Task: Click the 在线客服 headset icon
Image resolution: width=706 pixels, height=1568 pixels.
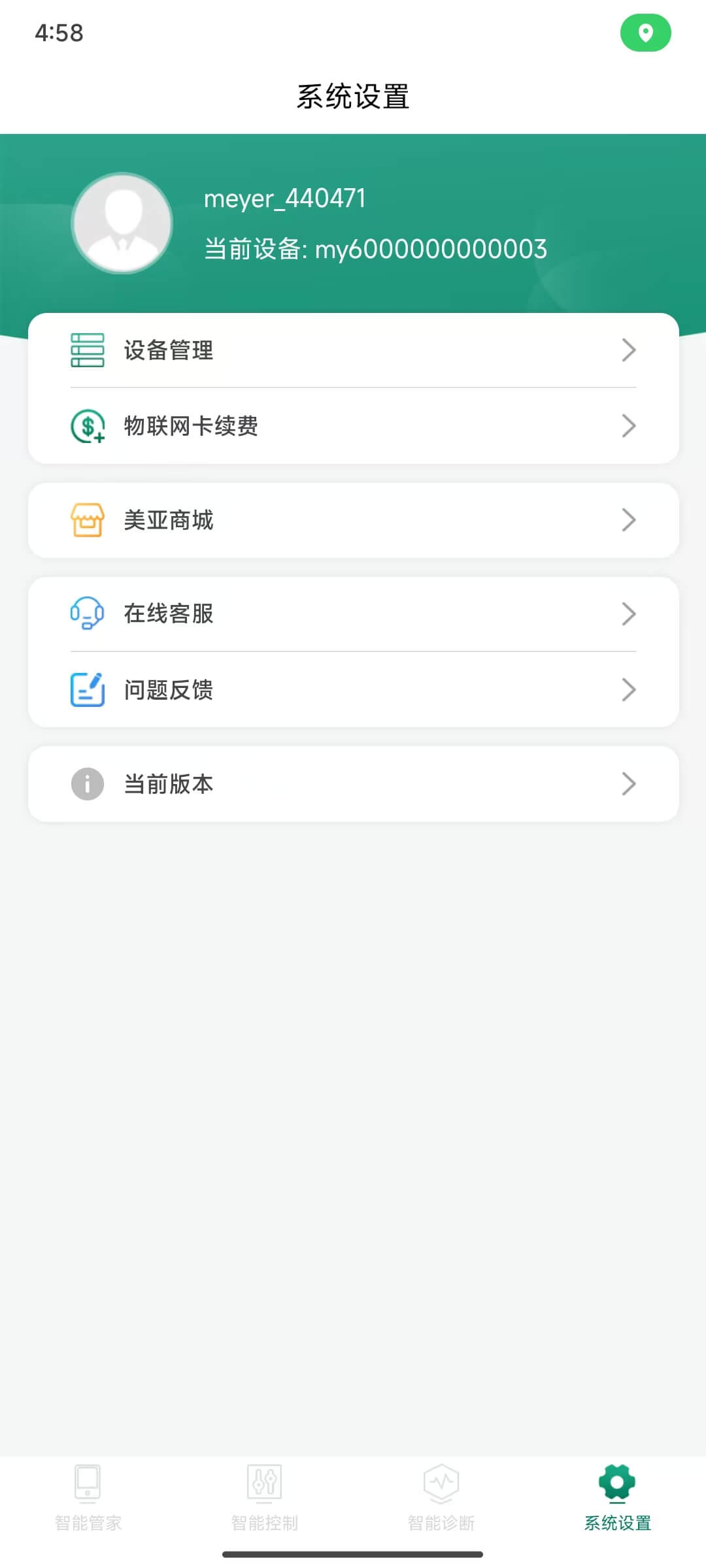Action: pos(87,613)
